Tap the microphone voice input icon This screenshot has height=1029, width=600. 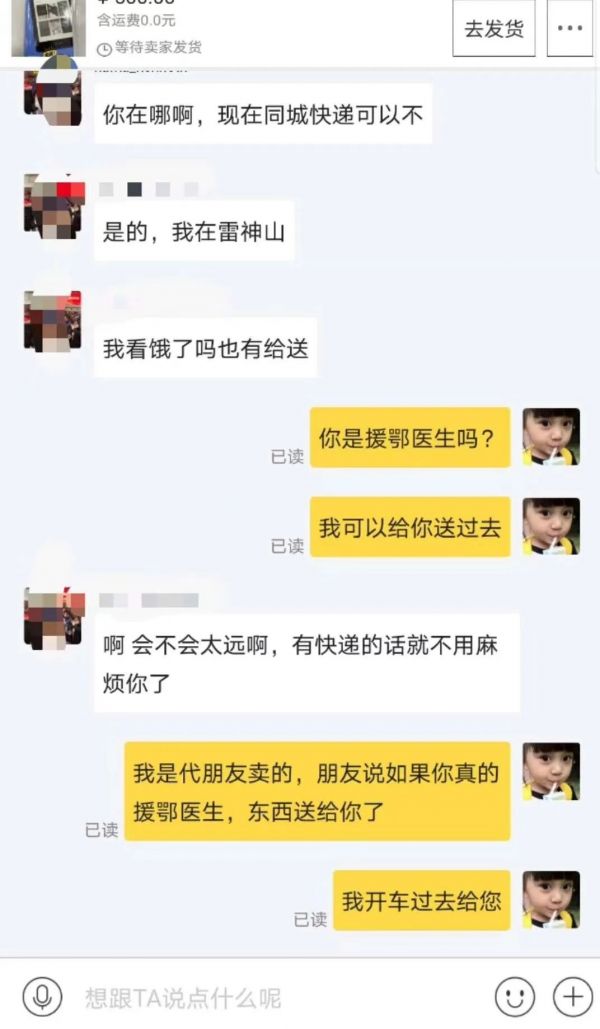point(42,996)
